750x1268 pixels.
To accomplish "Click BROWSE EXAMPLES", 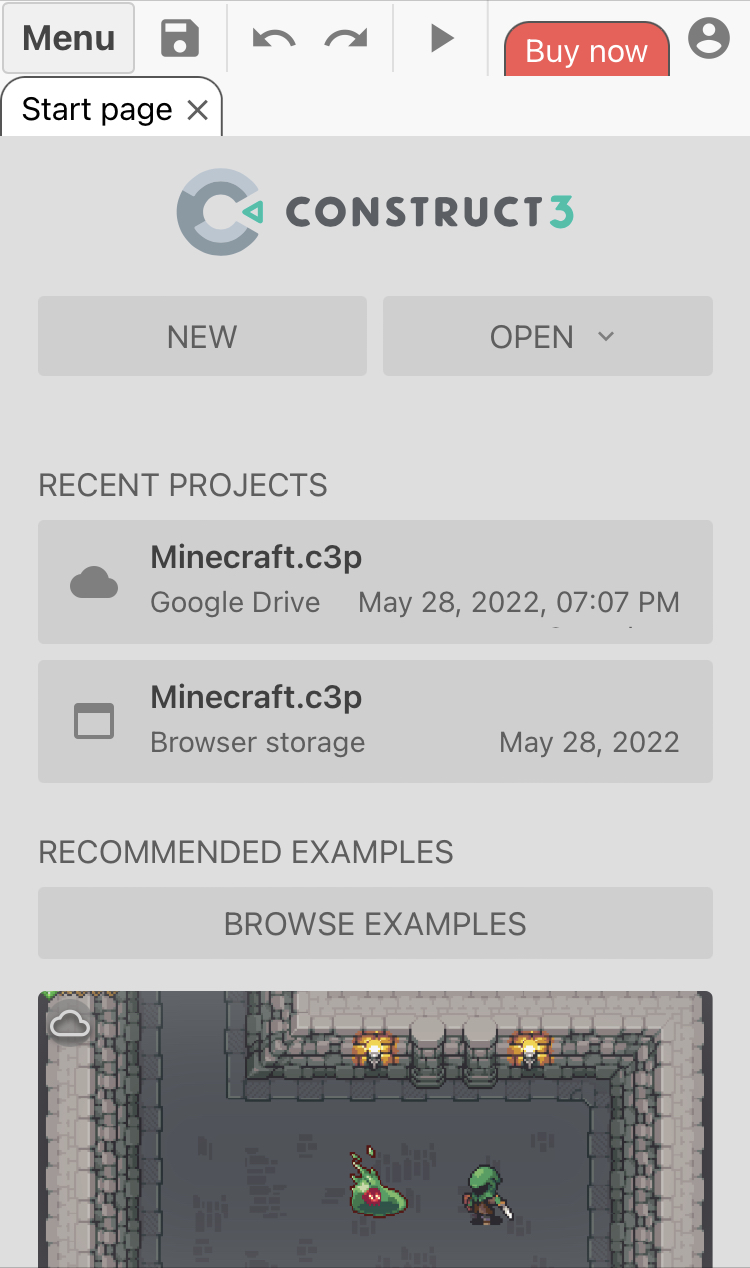I will [x=374, y=922].
